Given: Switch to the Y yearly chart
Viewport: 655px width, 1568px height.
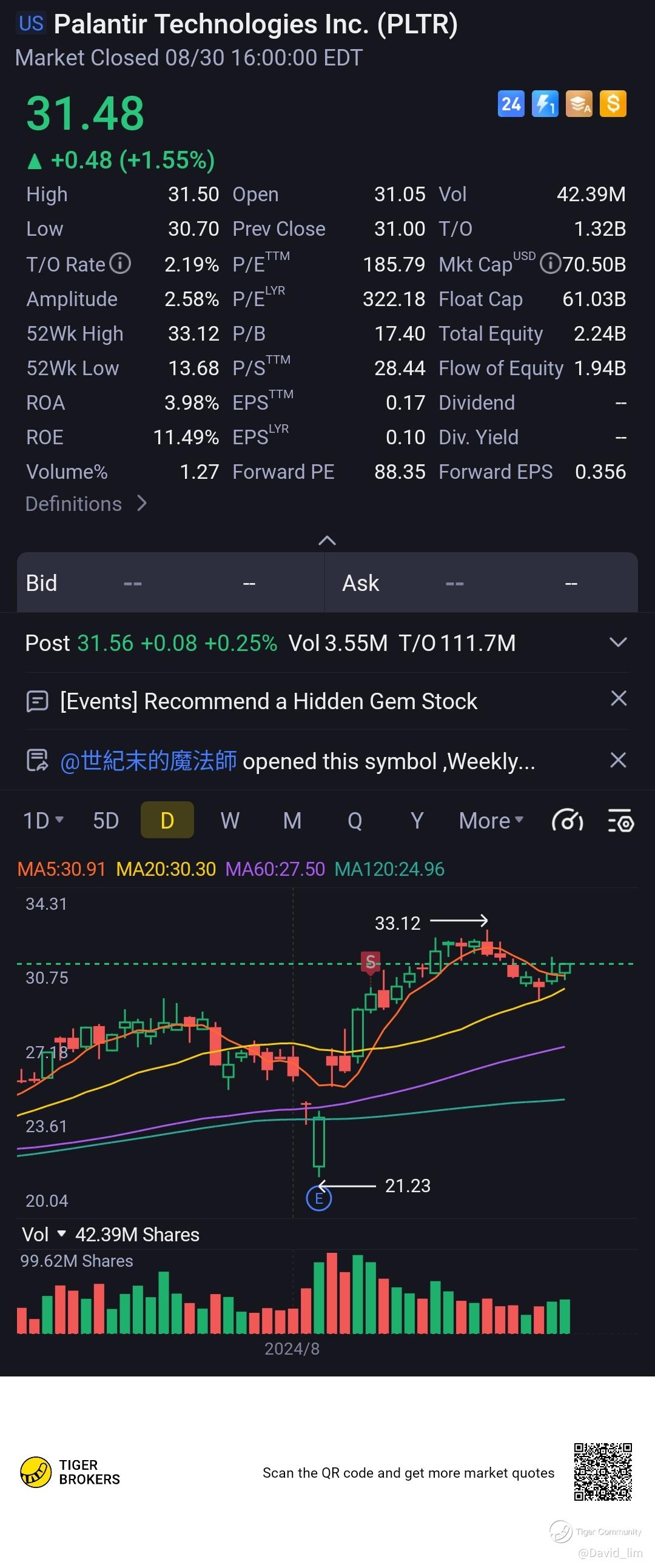Looking at the screenshot, I should pos(417,821).
